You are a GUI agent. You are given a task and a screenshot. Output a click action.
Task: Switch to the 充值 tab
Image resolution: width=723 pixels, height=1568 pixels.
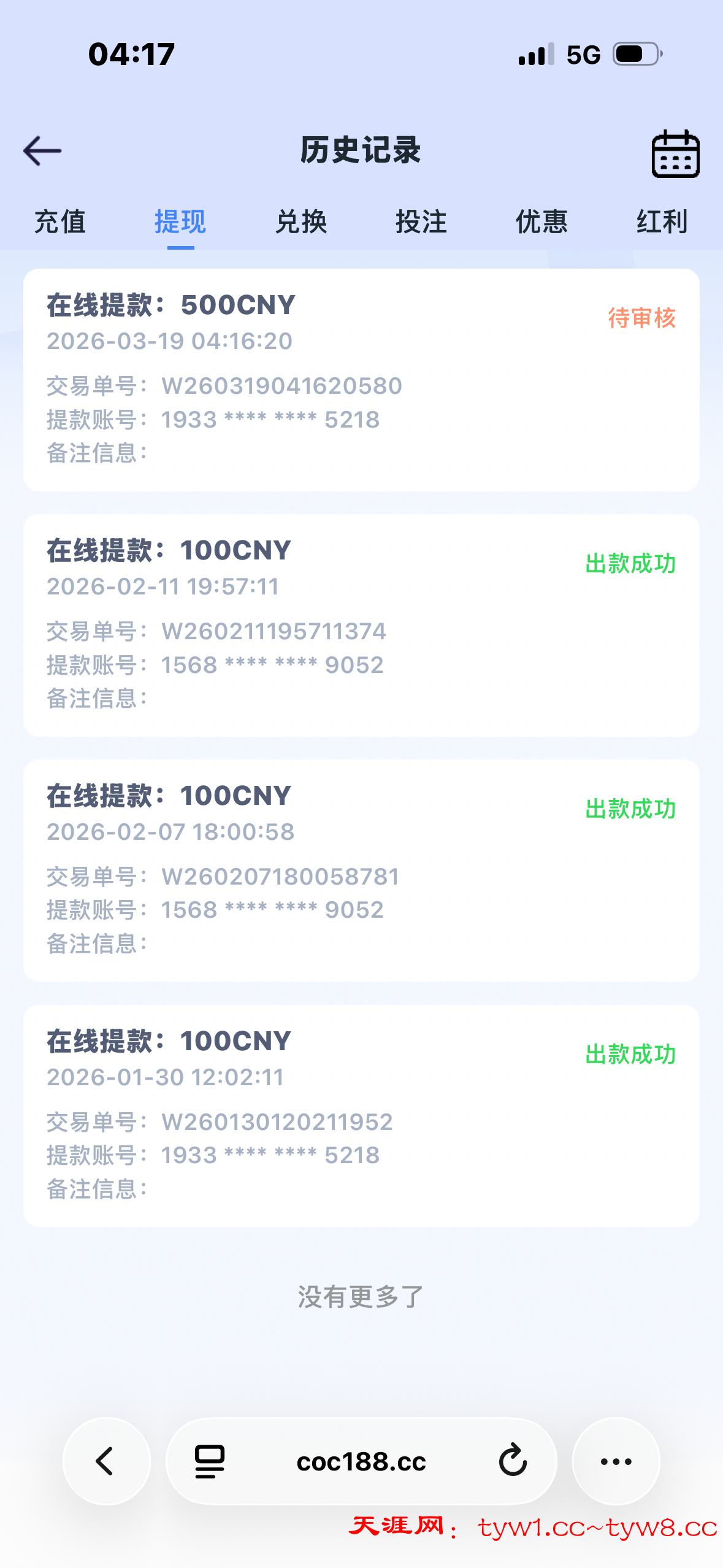click(x=60, y=221)
